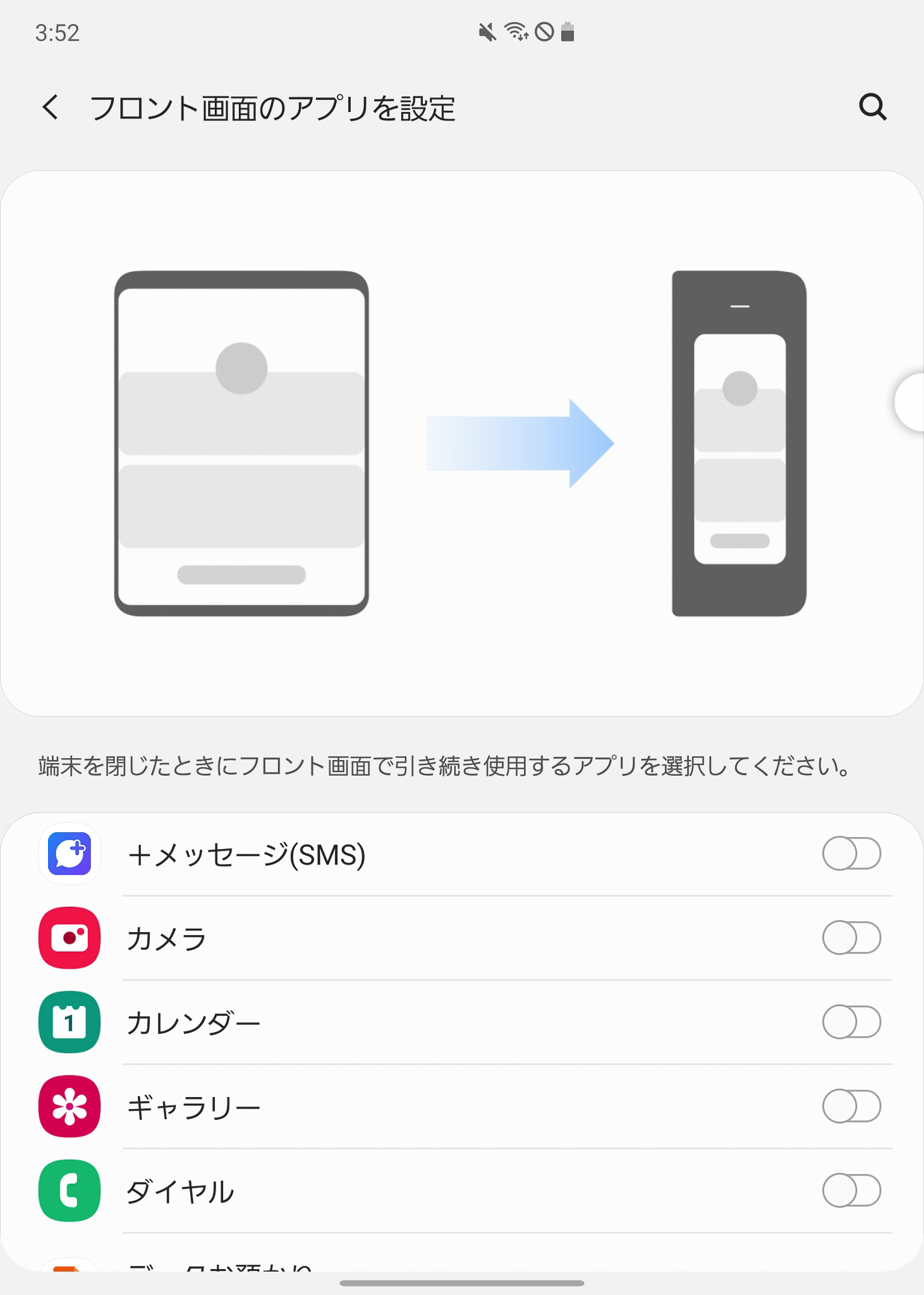The image size is (924, 1295).
Task: Switch on the ギャラリー toggle
Action: click(x=851, y=1106)
